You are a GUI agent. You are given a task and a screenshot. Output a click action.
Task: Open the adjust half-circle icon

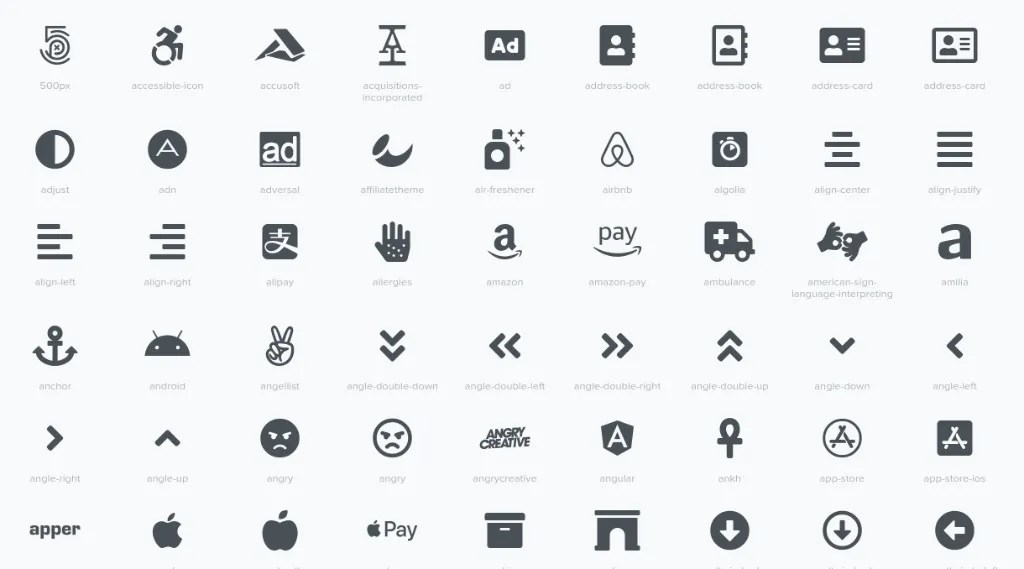pyautogui.click(x=55, y=150)
